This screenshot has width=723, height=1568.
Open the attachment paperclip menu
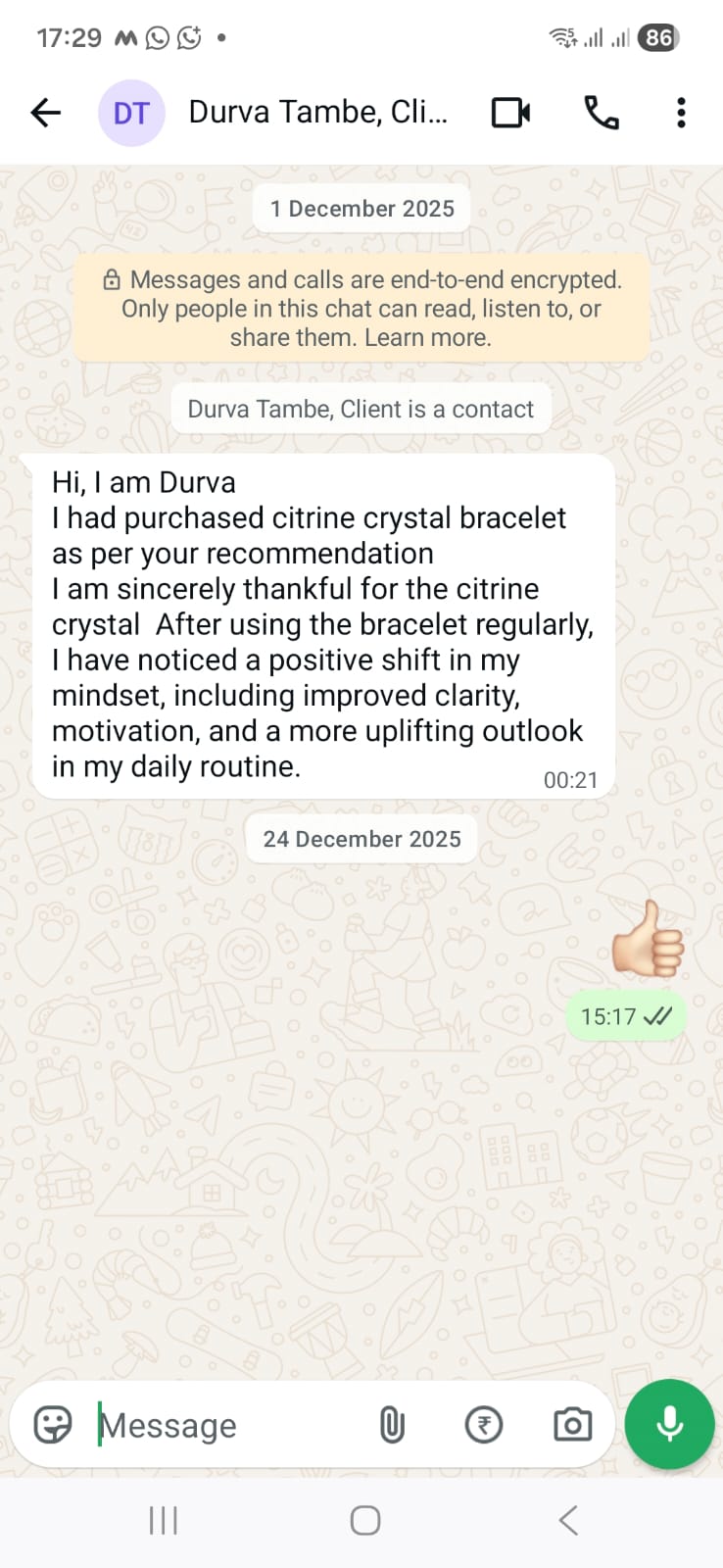coord(392,1425)
